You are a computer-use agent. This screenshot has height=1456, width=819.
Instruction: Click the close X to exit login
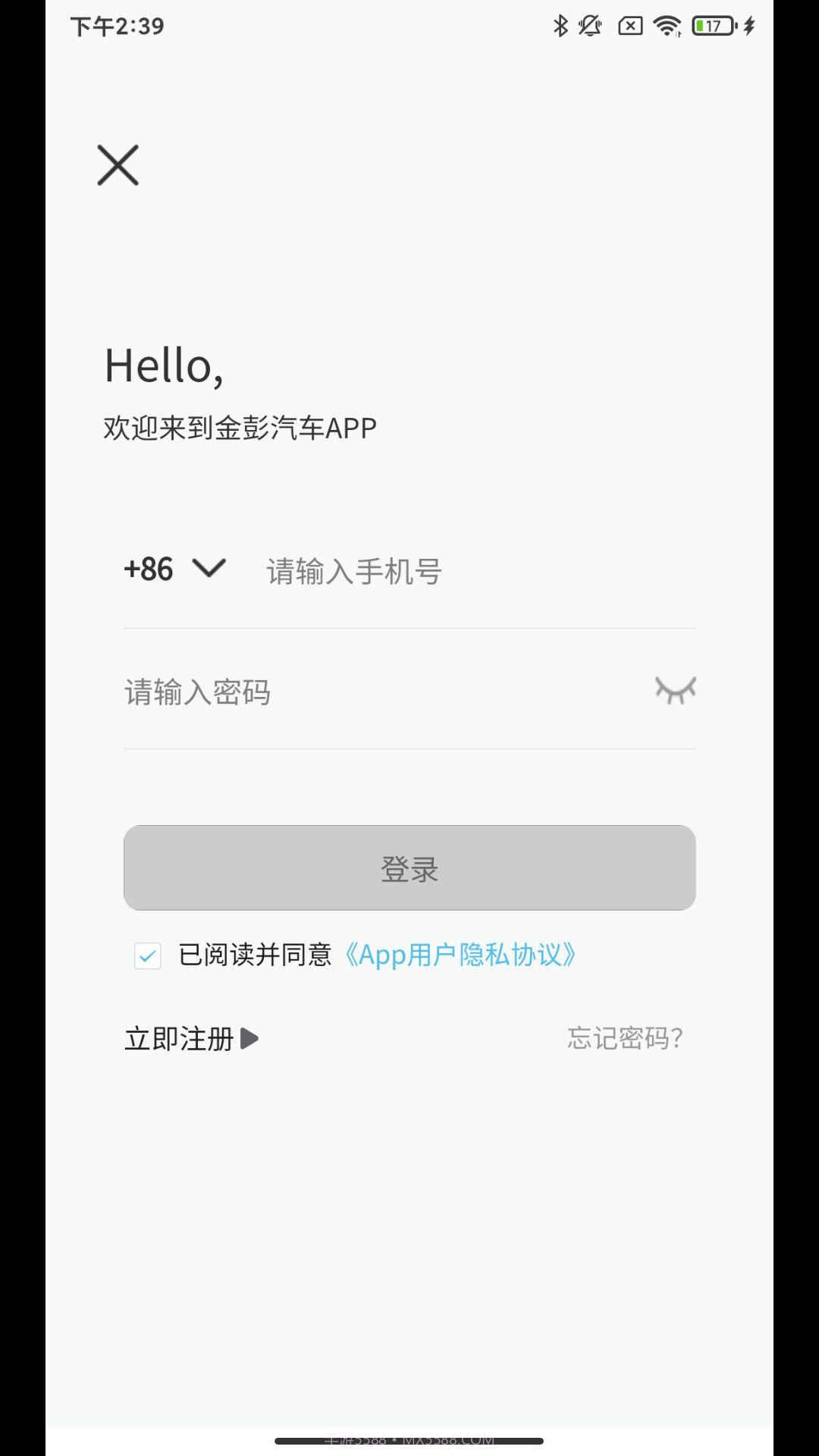(x=117, y=165)
